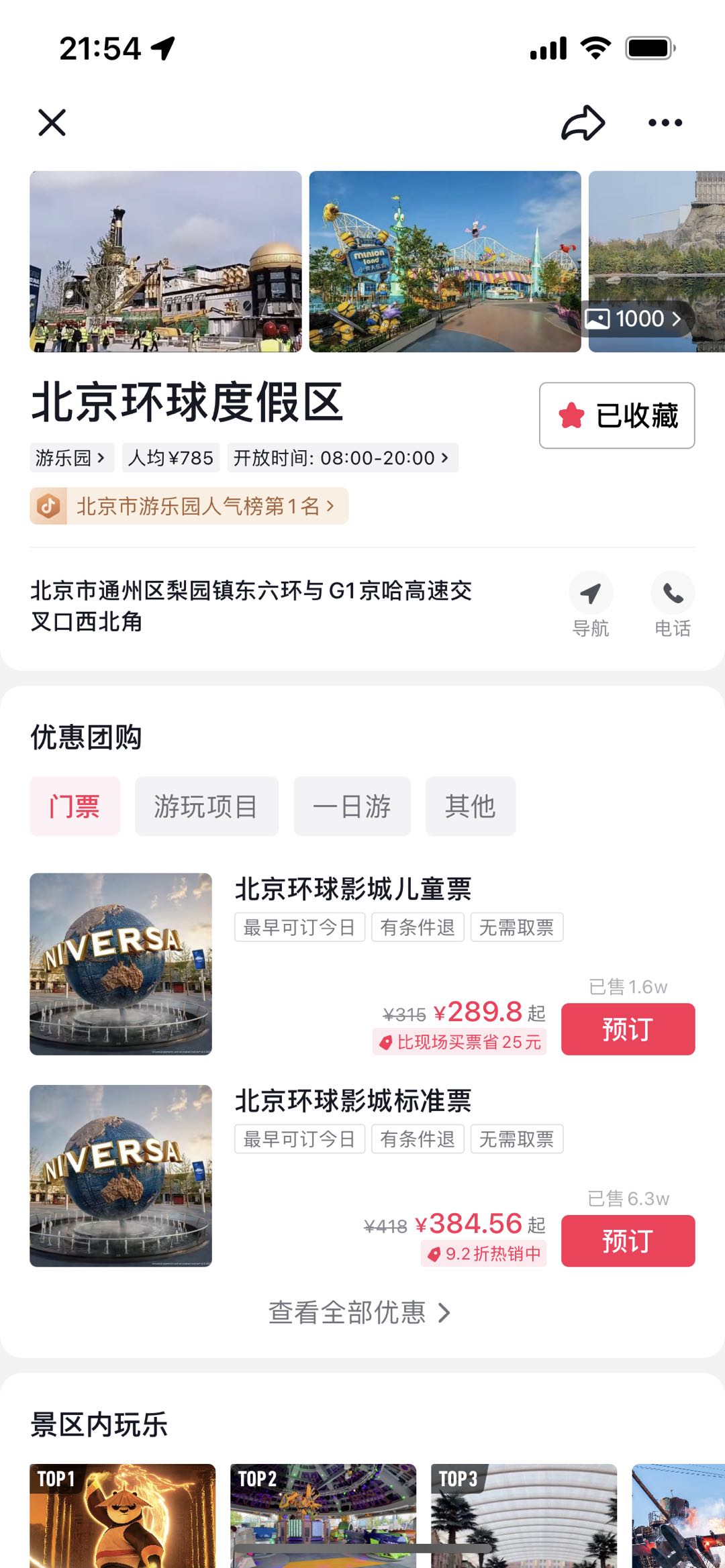Remove from favorites via 已收藏 button
The image size is (725, 1568).
[x=616, y=415]
